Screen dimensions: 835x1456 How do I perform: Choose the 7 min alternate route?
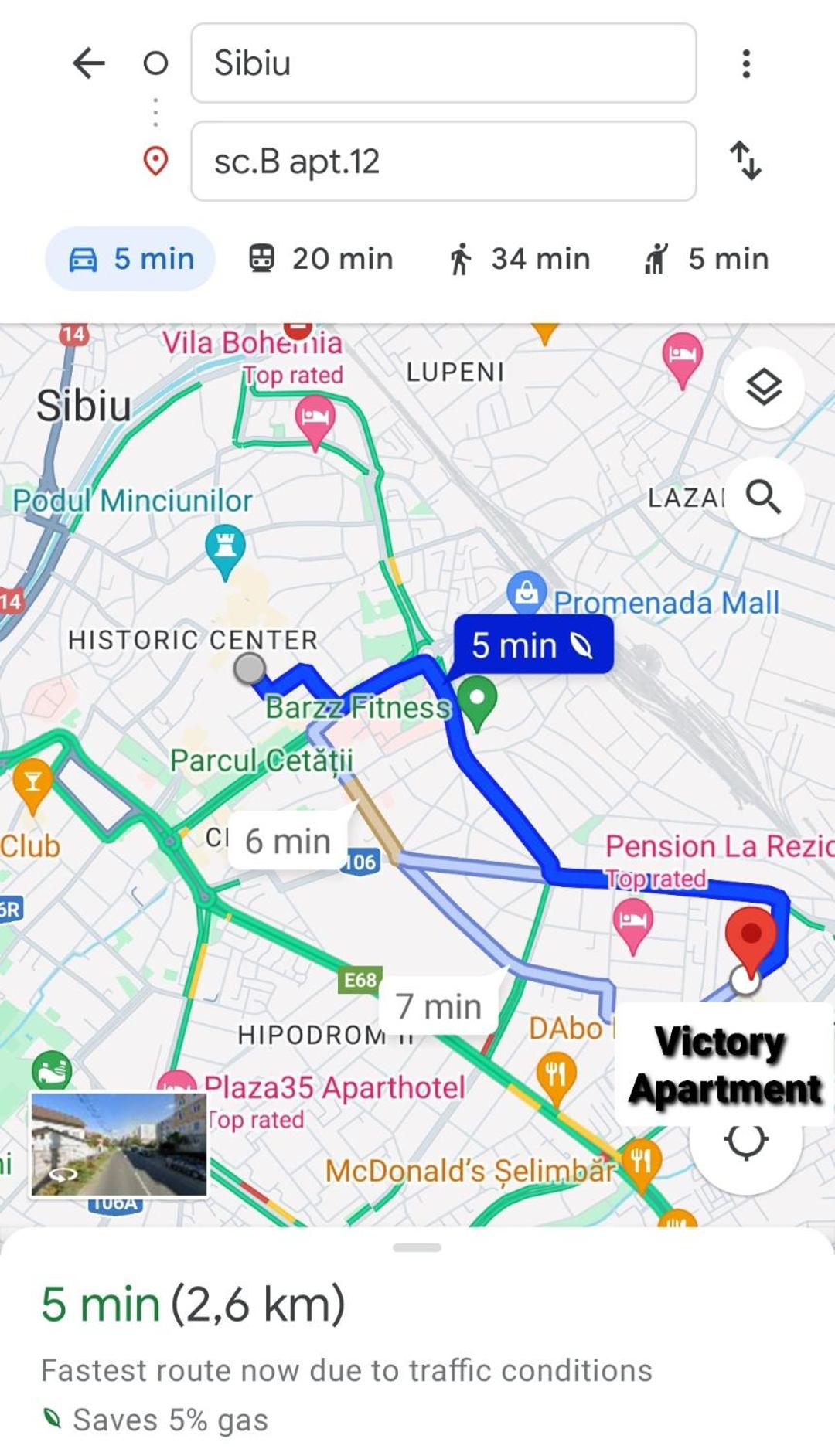point(438,1006)
